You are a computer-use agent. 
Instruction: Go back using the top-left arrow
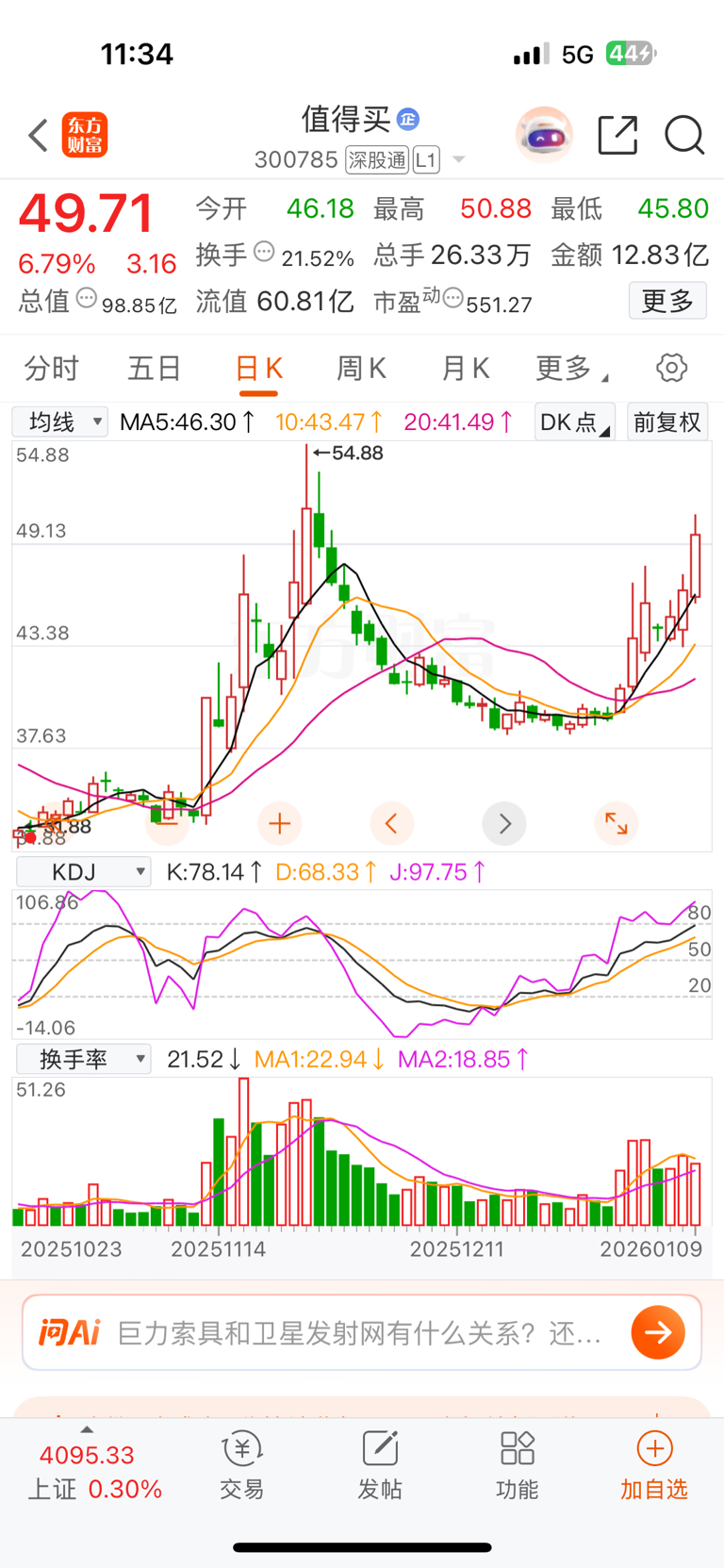(38, 136)
